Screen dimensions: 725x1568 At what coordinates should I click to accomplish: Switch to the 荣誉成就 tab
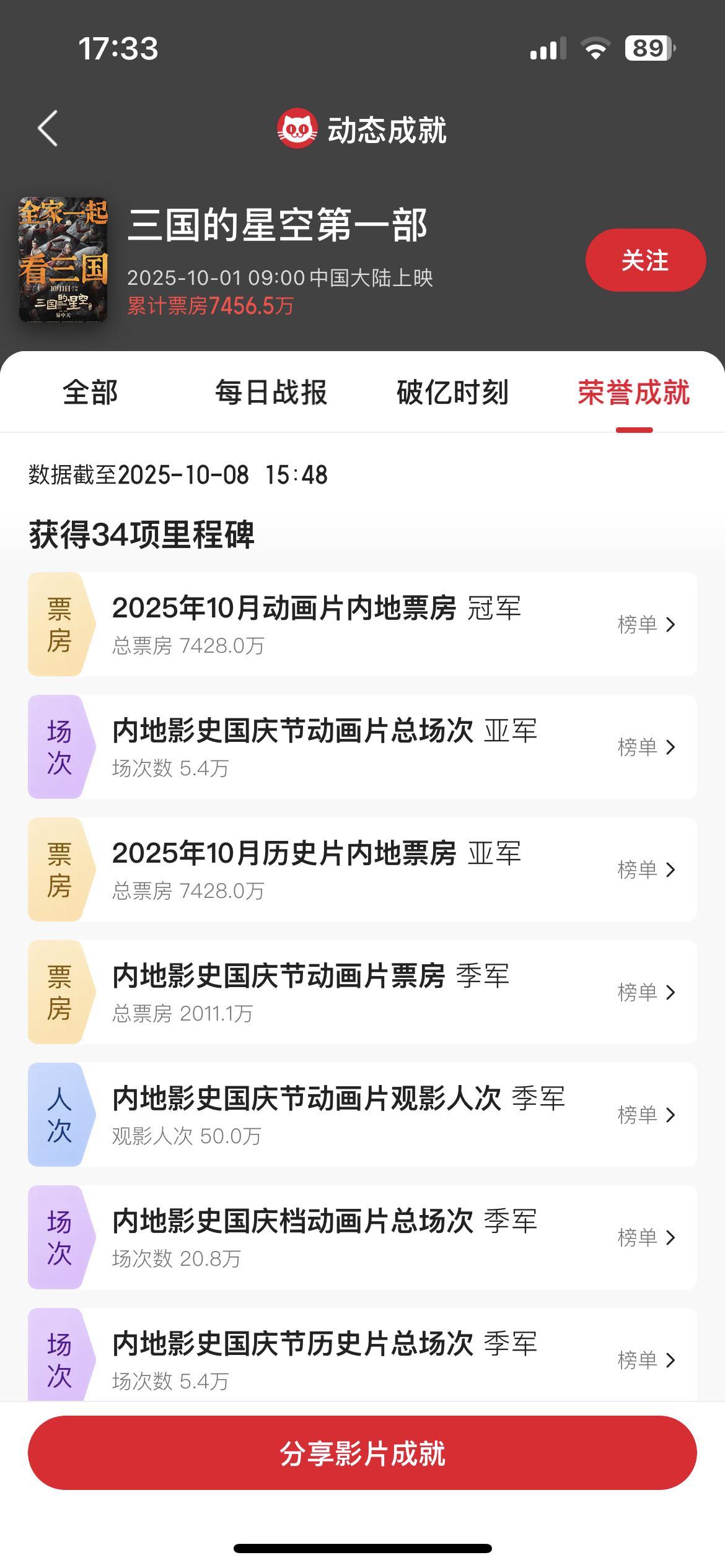(x=633, y=393)
